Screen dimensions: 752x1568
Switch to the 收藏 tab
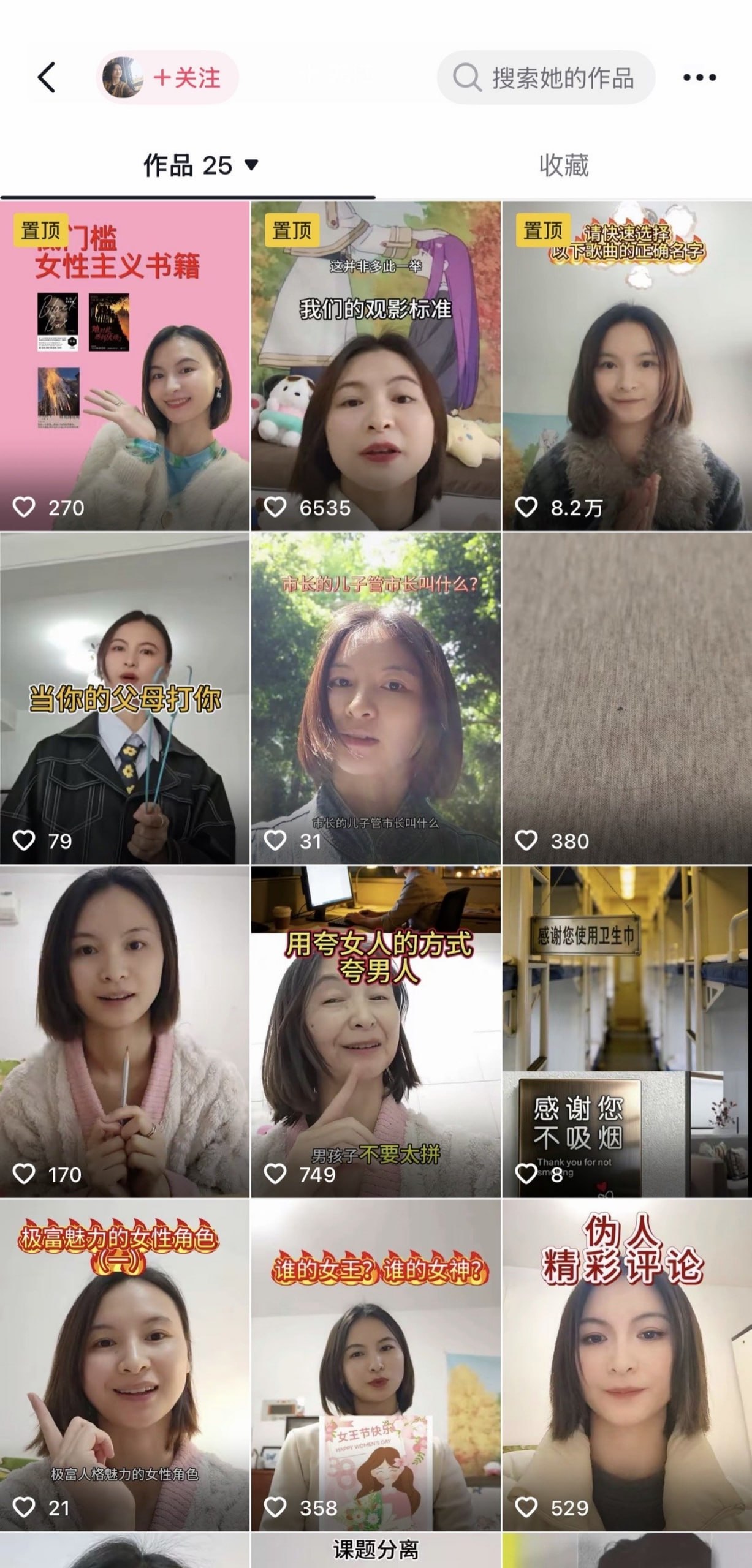(x=564, y=165)
